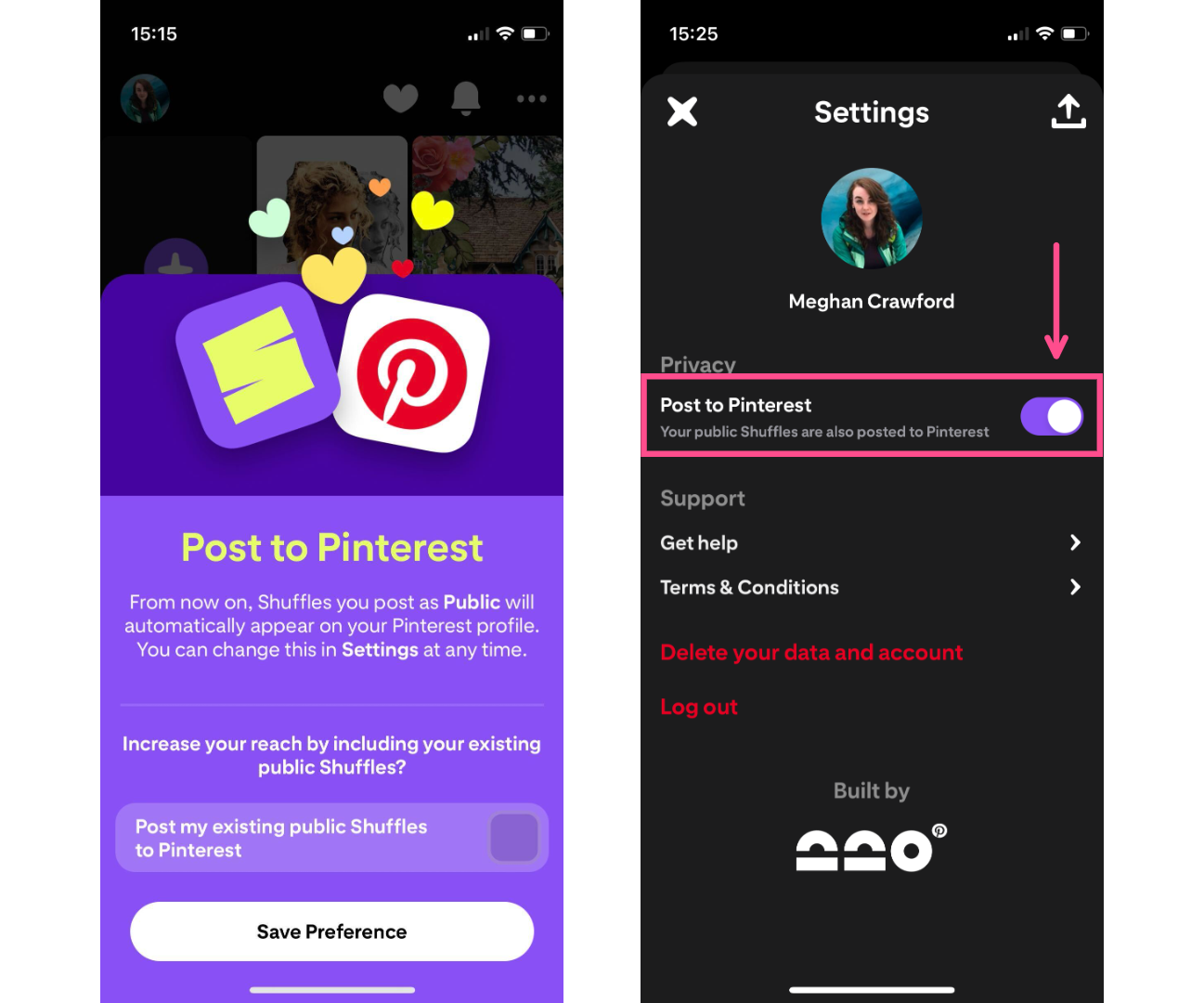Image resolution: width=1204 pixels, height=1003 pixels.
Task: Open Terms & Conditions
Action: point(870,587)
